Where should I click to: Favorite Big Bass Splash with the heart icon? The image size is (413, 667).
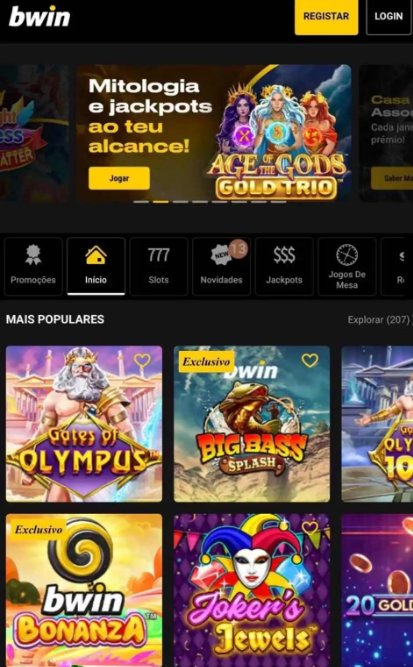coord(310,361)
